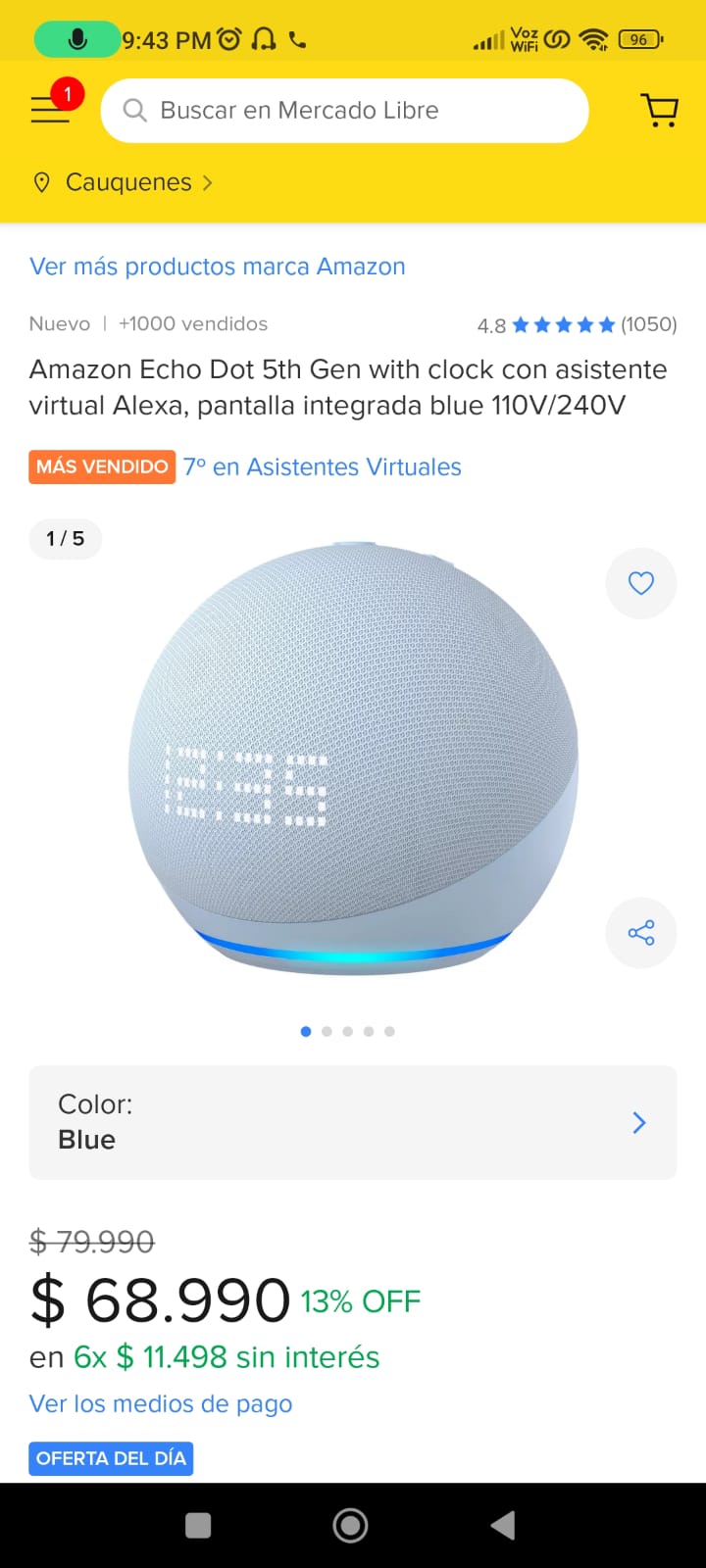The image size is (706, 1568).
Task: Open the shopping cart
Action: tap(659, 110)
